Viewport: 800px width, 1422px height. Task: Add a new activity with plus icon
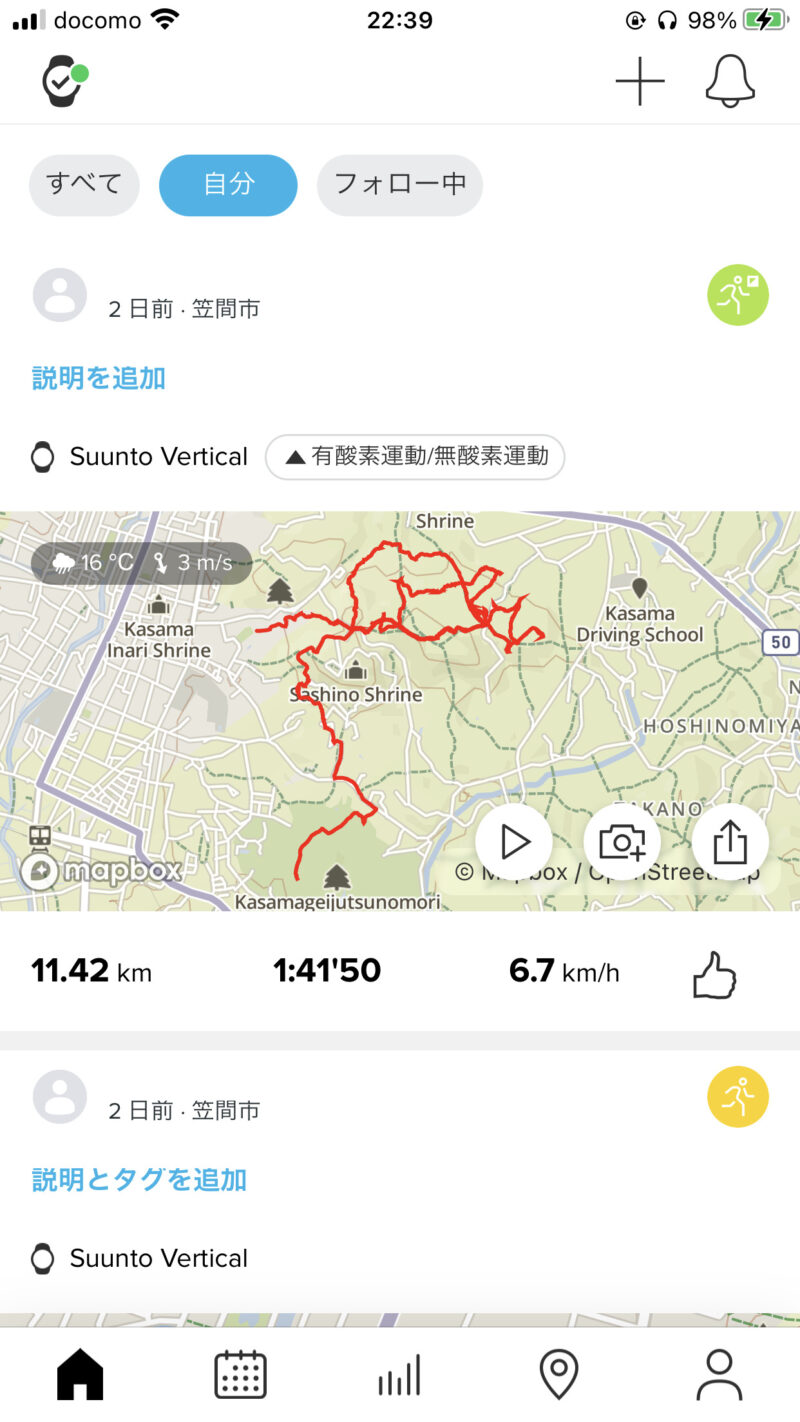point(640,81)
